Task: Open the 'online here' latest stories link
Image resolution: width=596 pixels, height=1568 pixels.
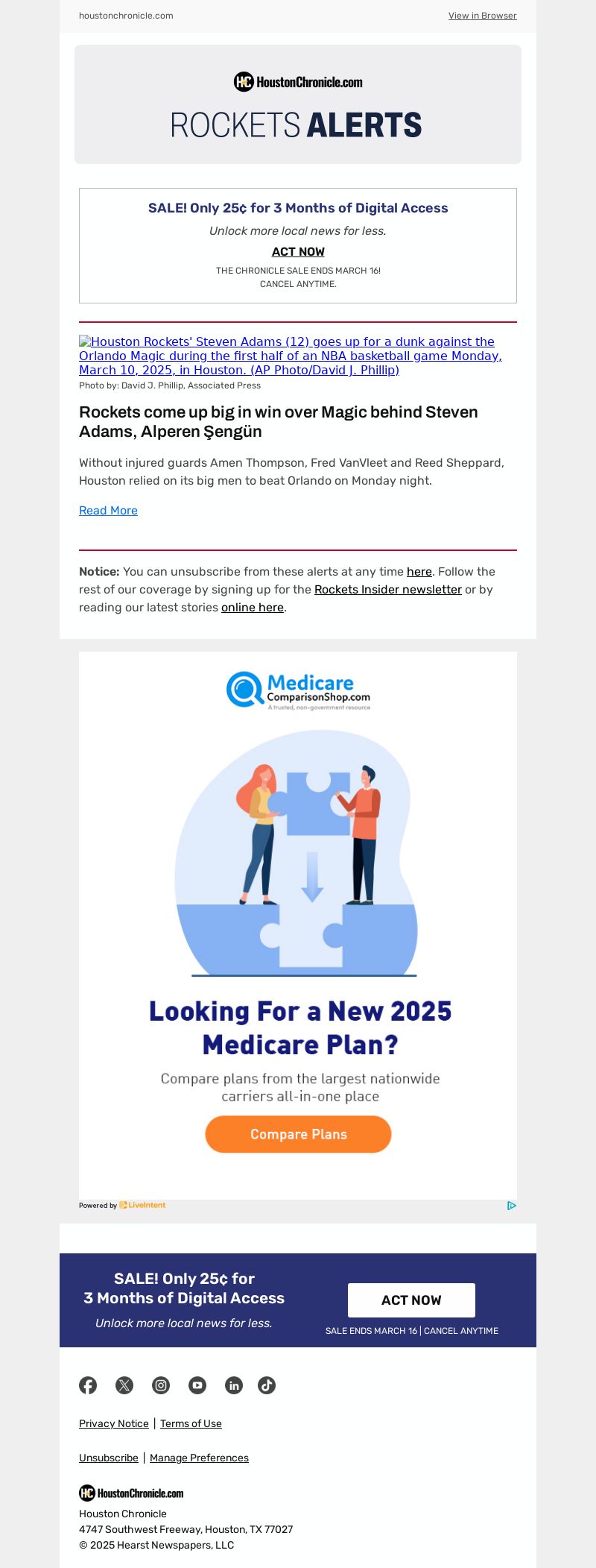Action: click(x=252, y=608)
